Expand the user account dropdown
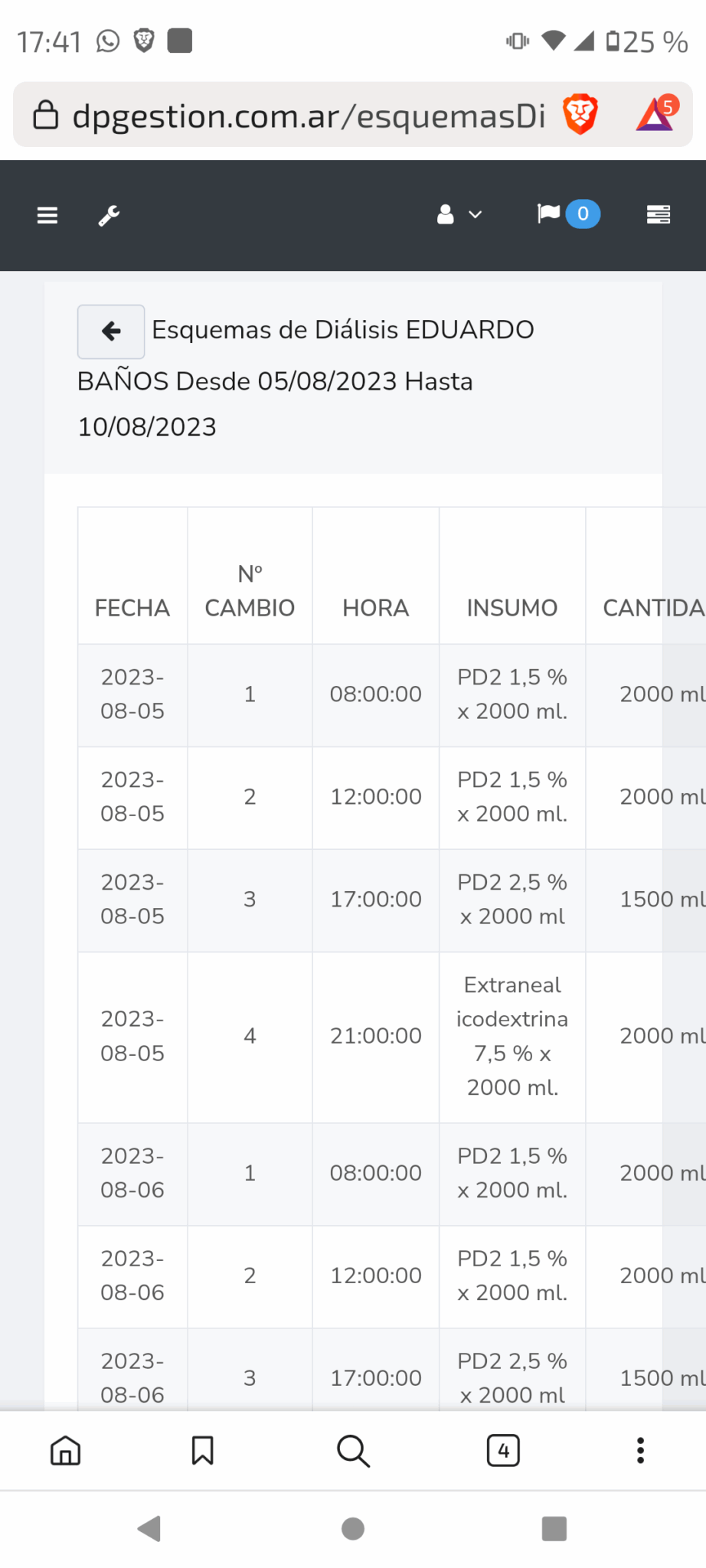This screenshot has width=706, height=1568. [459, 215]
